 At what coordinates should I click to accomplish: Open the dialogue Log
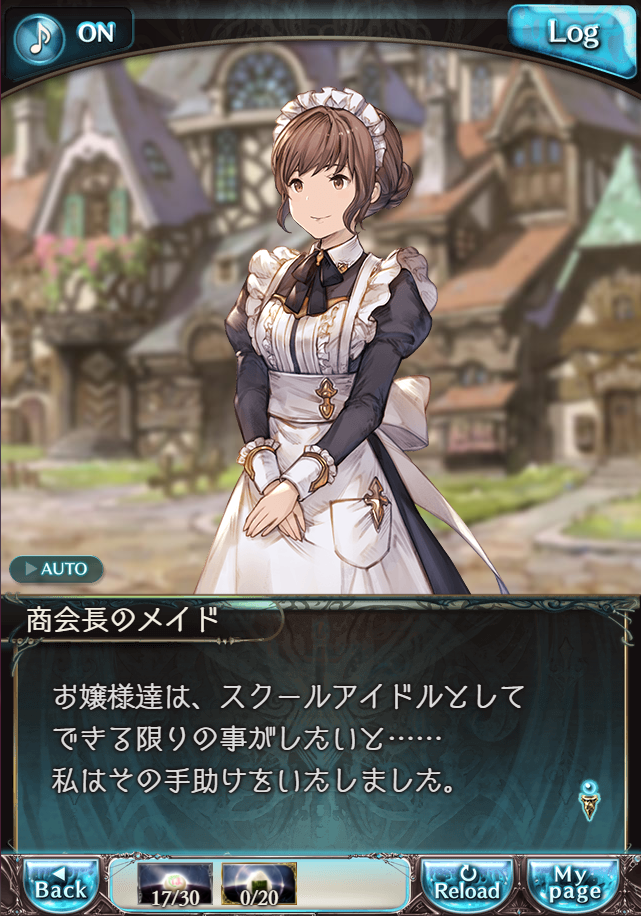point(571,33)
